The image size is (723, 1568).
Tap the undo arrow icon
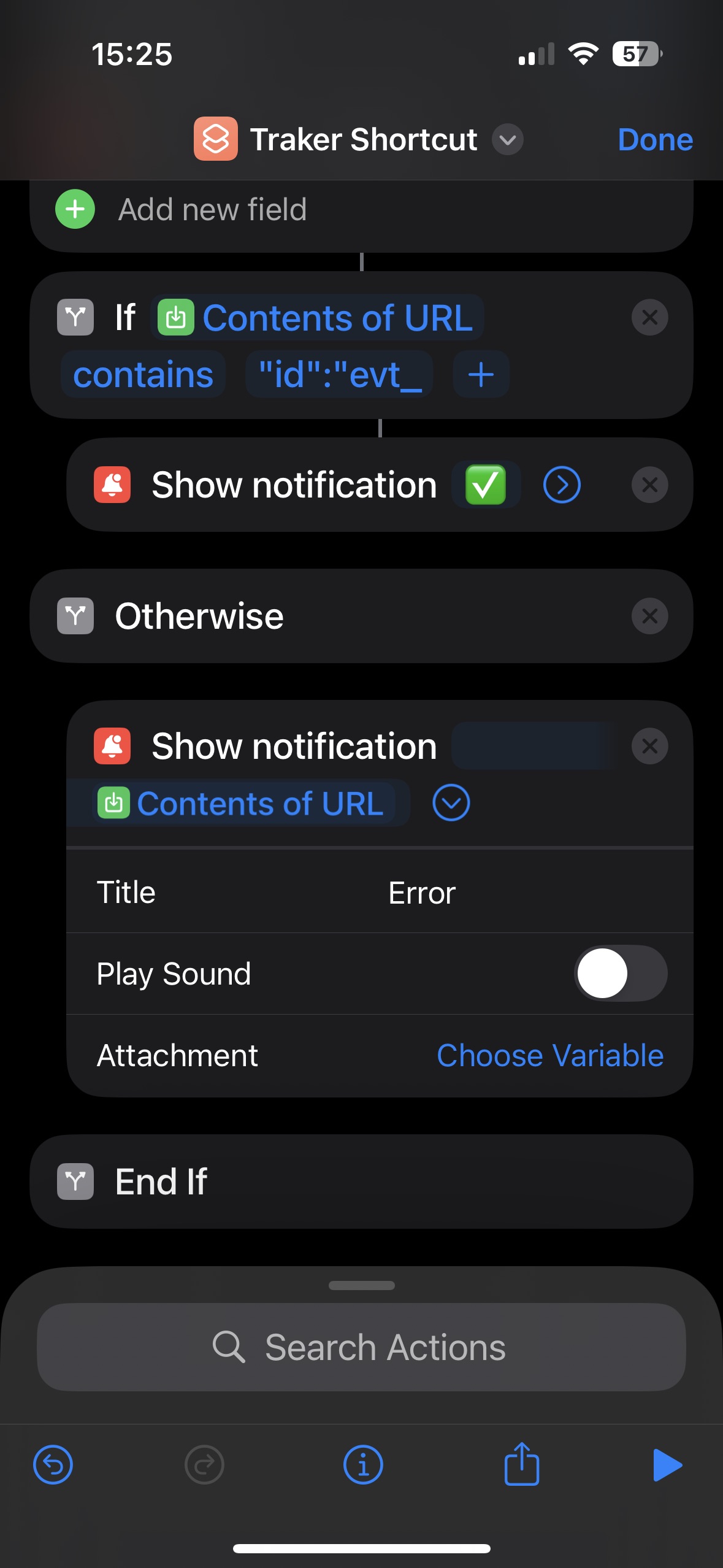pos(53,1464)
